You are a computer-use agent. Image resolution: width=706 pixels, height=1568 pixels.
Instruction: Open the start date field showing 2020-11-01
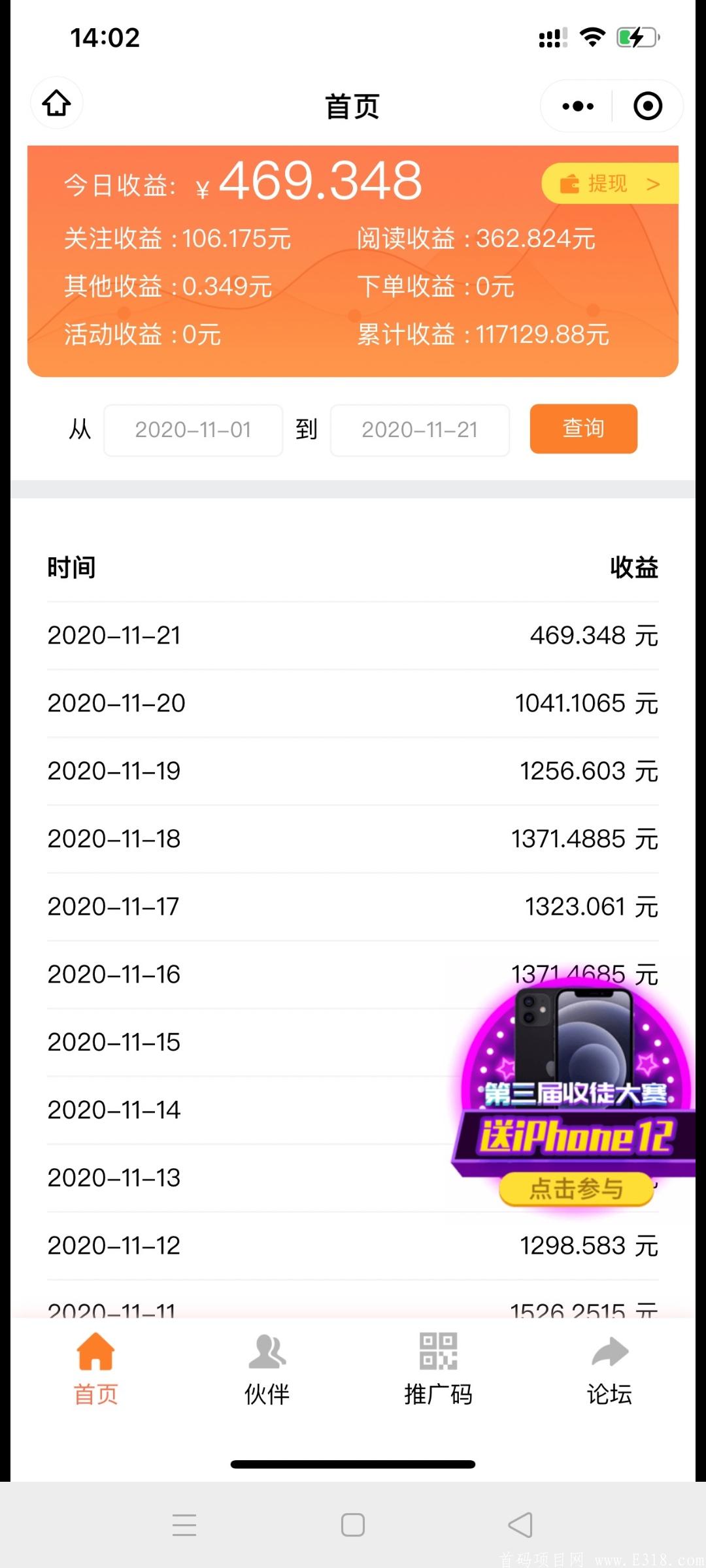coord(193,429)
